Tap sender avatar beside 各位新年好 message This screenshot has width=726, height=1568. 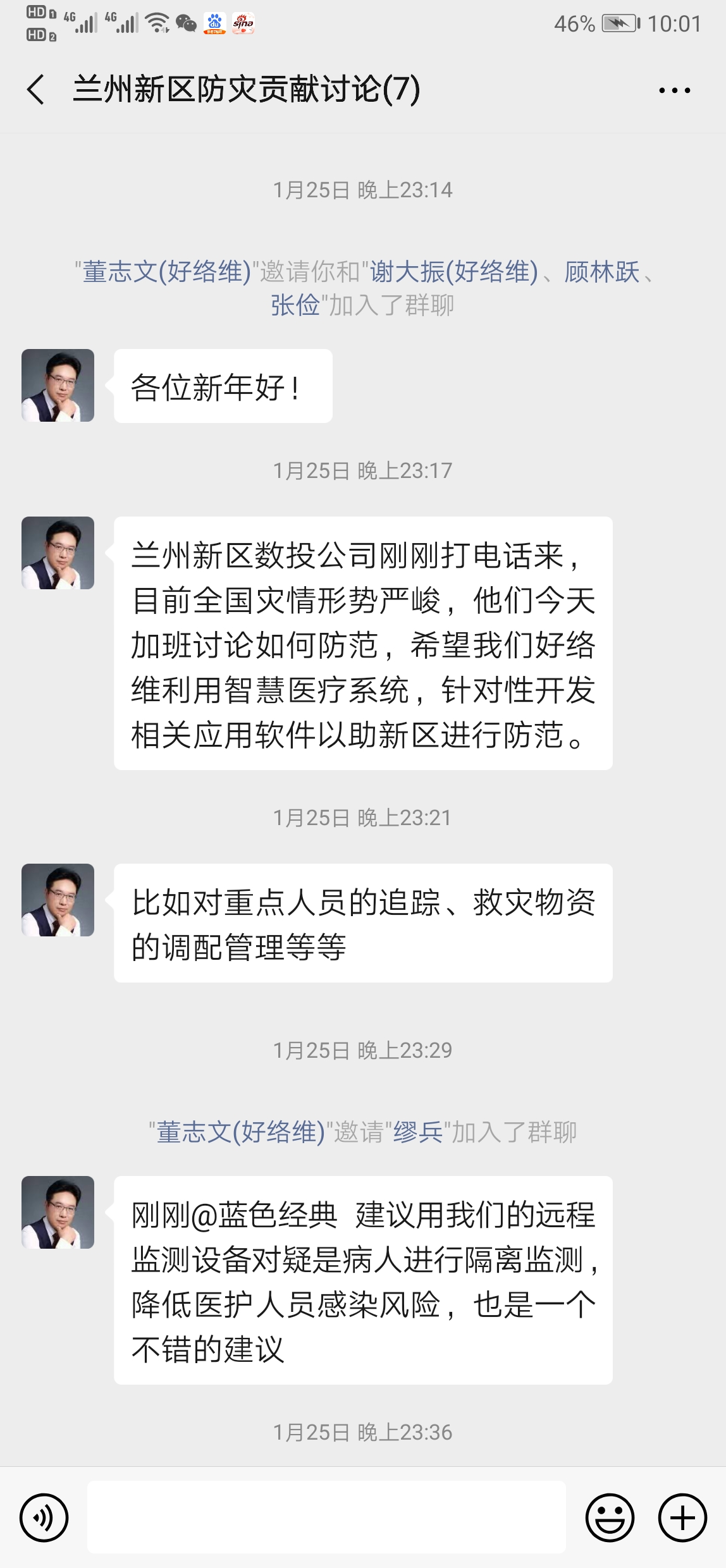[x=58, y=386]
